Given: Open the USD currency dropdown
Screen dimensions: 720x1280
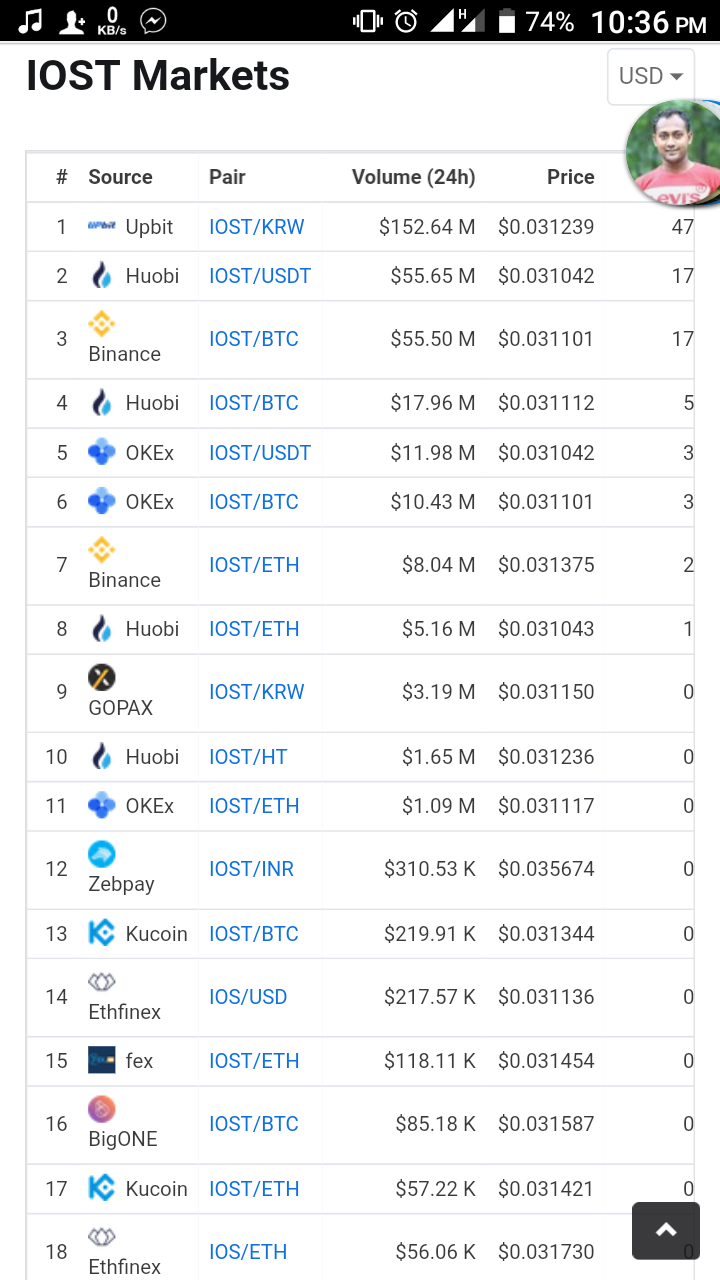Looking at the screenshot, I should click(x=650, y=76).
